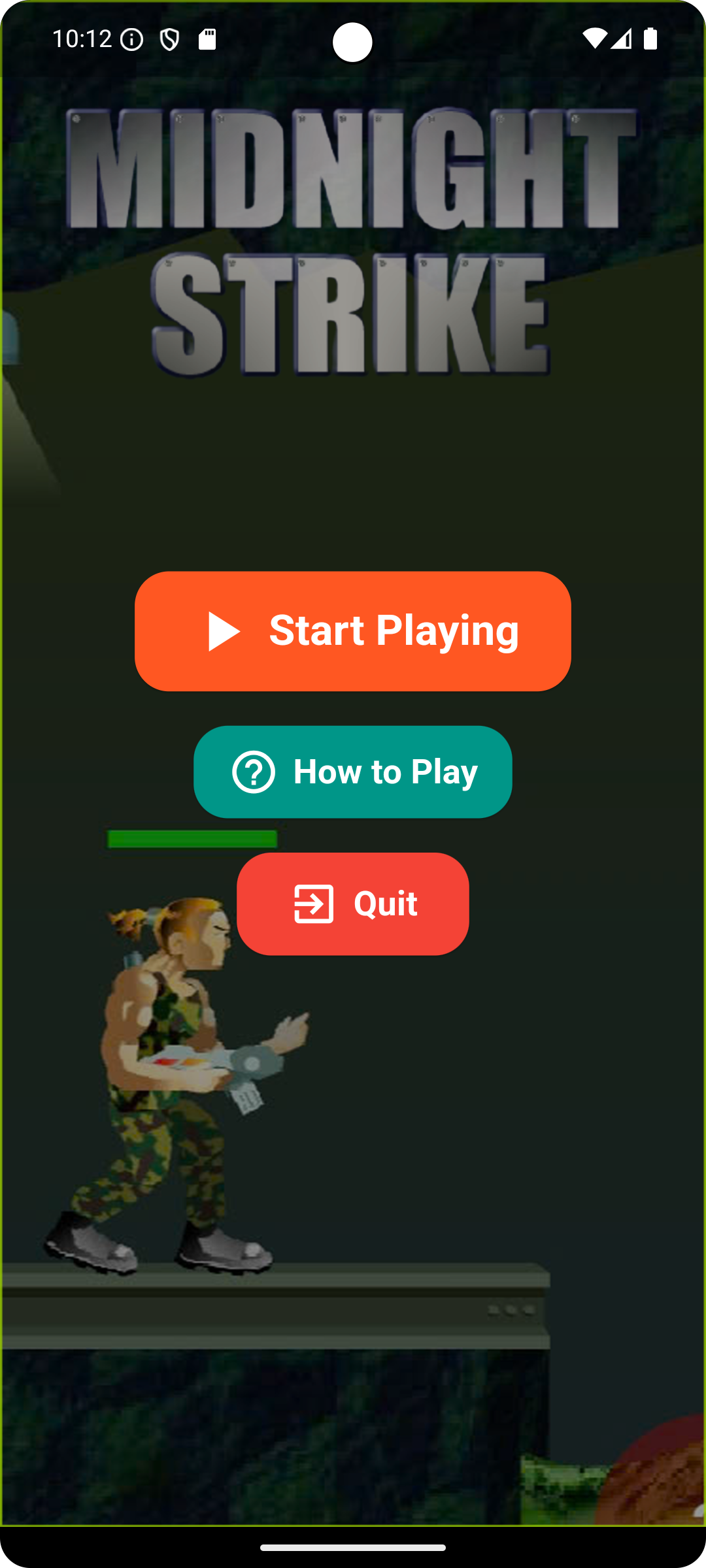The width and height of the screenshot is (706, 1568).
Task: Tap the Start Playing button
Action: pyautogui.click(x=353, y=631)
